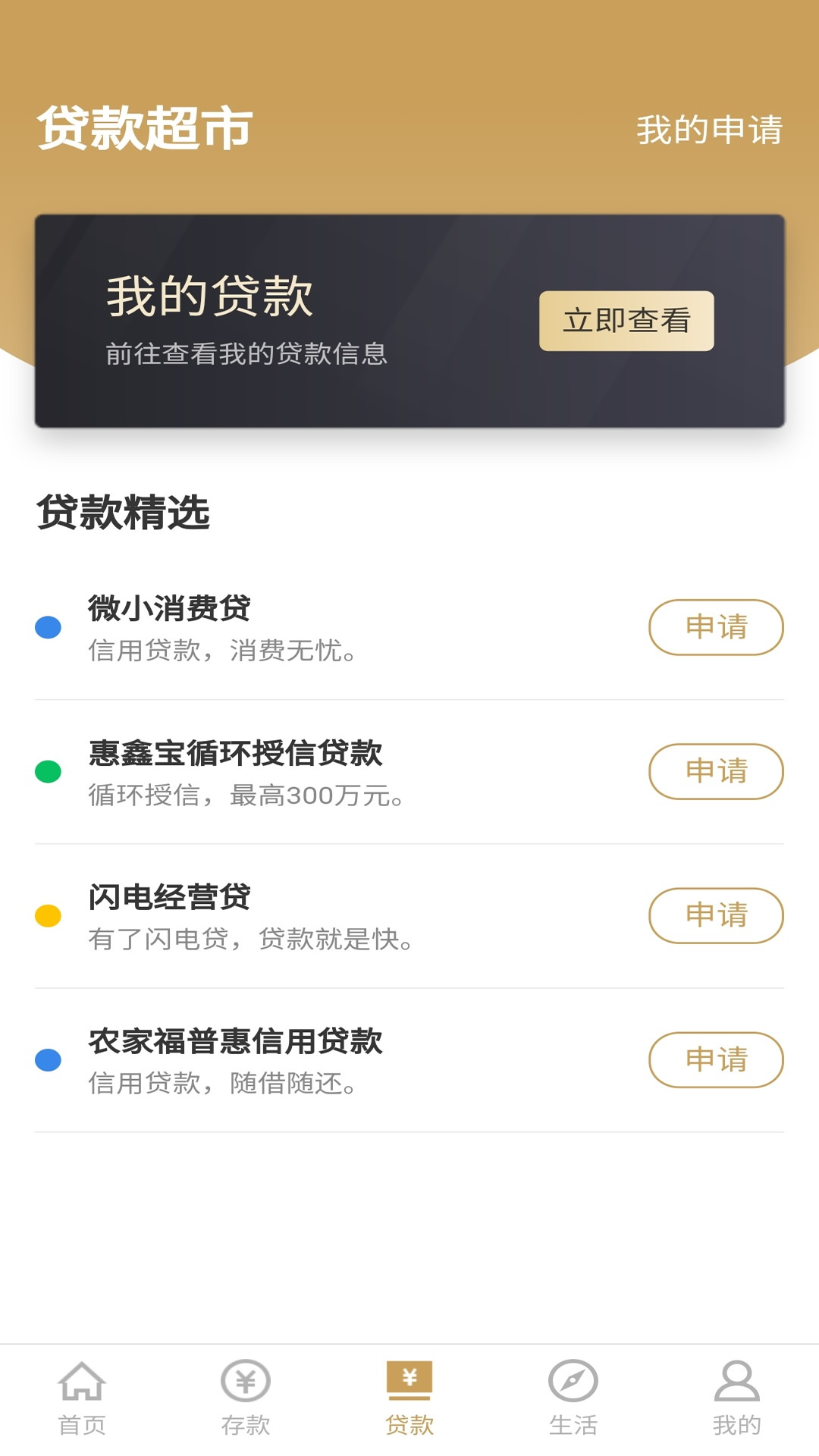The image size is (819, 1456).
Task: Click the blue dot beside 微小消费贷
Action: click(48, 626)
